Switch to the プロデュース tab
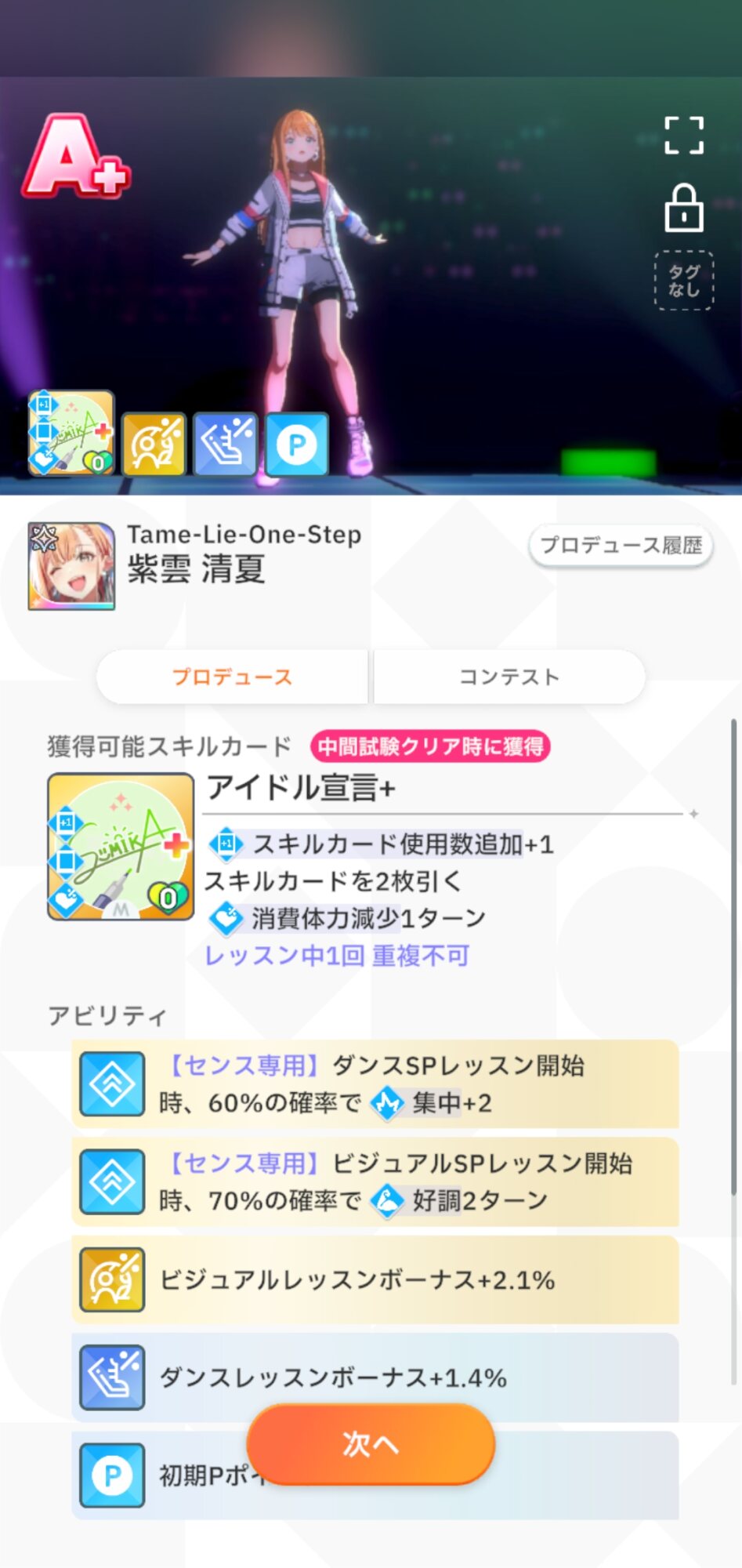 (x=232, y=677)
